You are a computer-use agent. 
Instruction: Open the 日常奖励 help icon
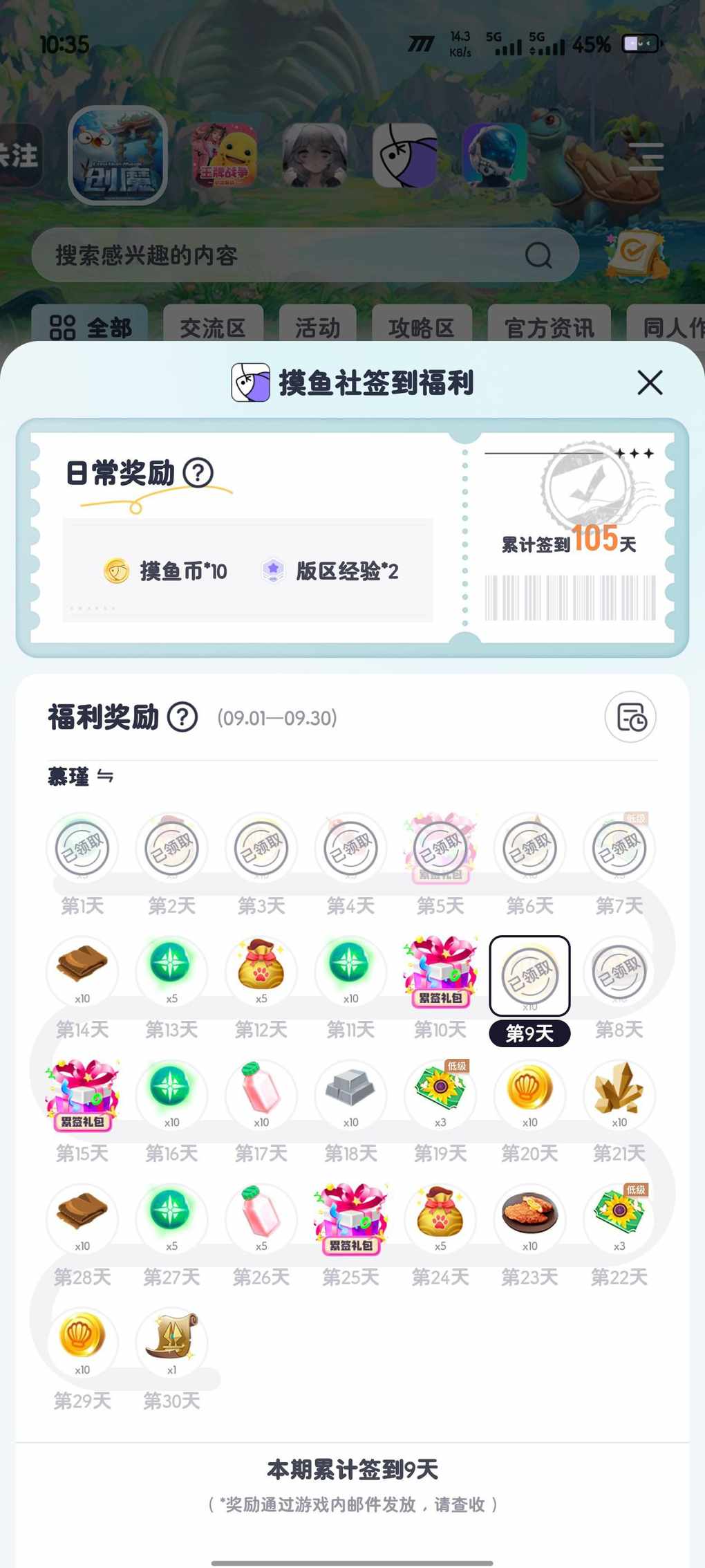198,473
